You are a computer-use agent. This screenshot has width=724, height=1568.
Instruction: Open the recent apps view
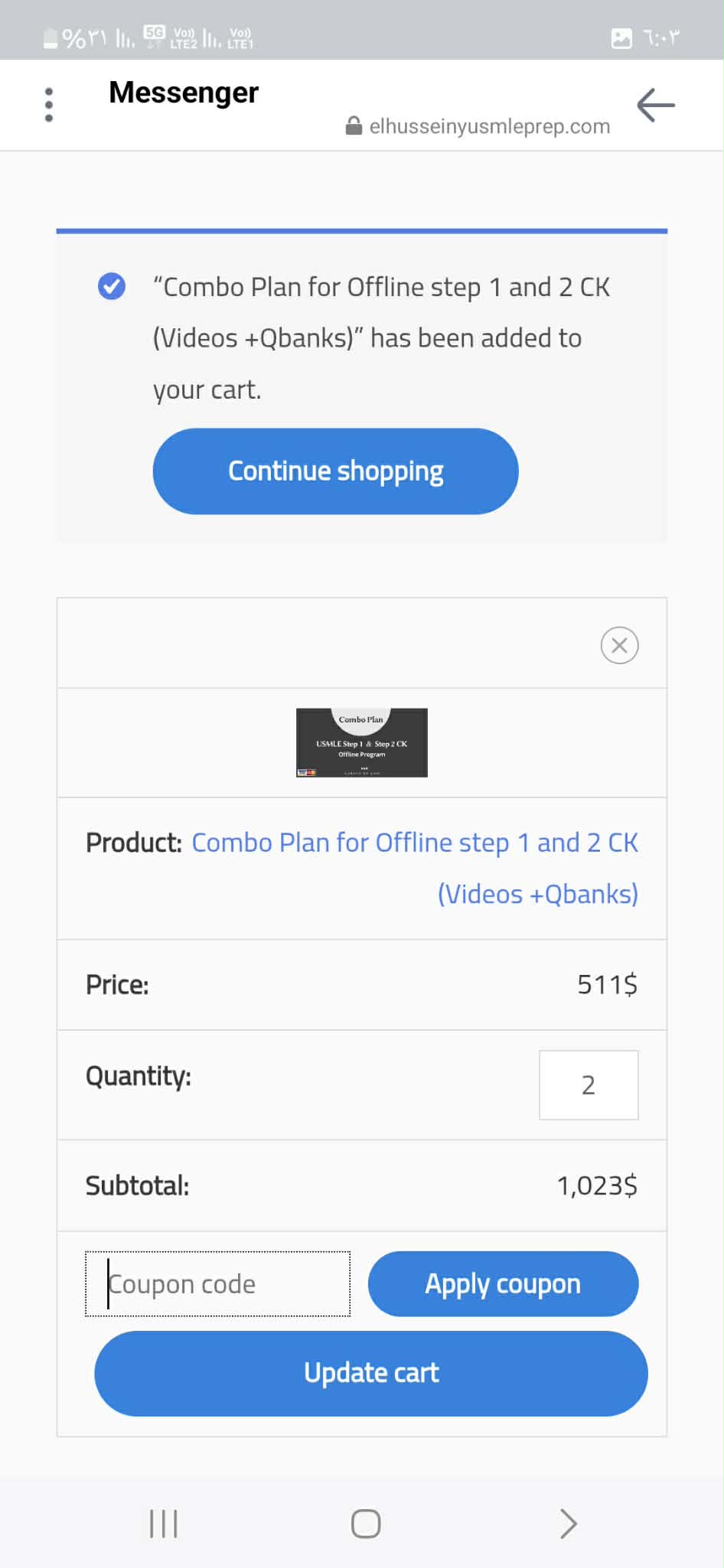point(164,1524)
